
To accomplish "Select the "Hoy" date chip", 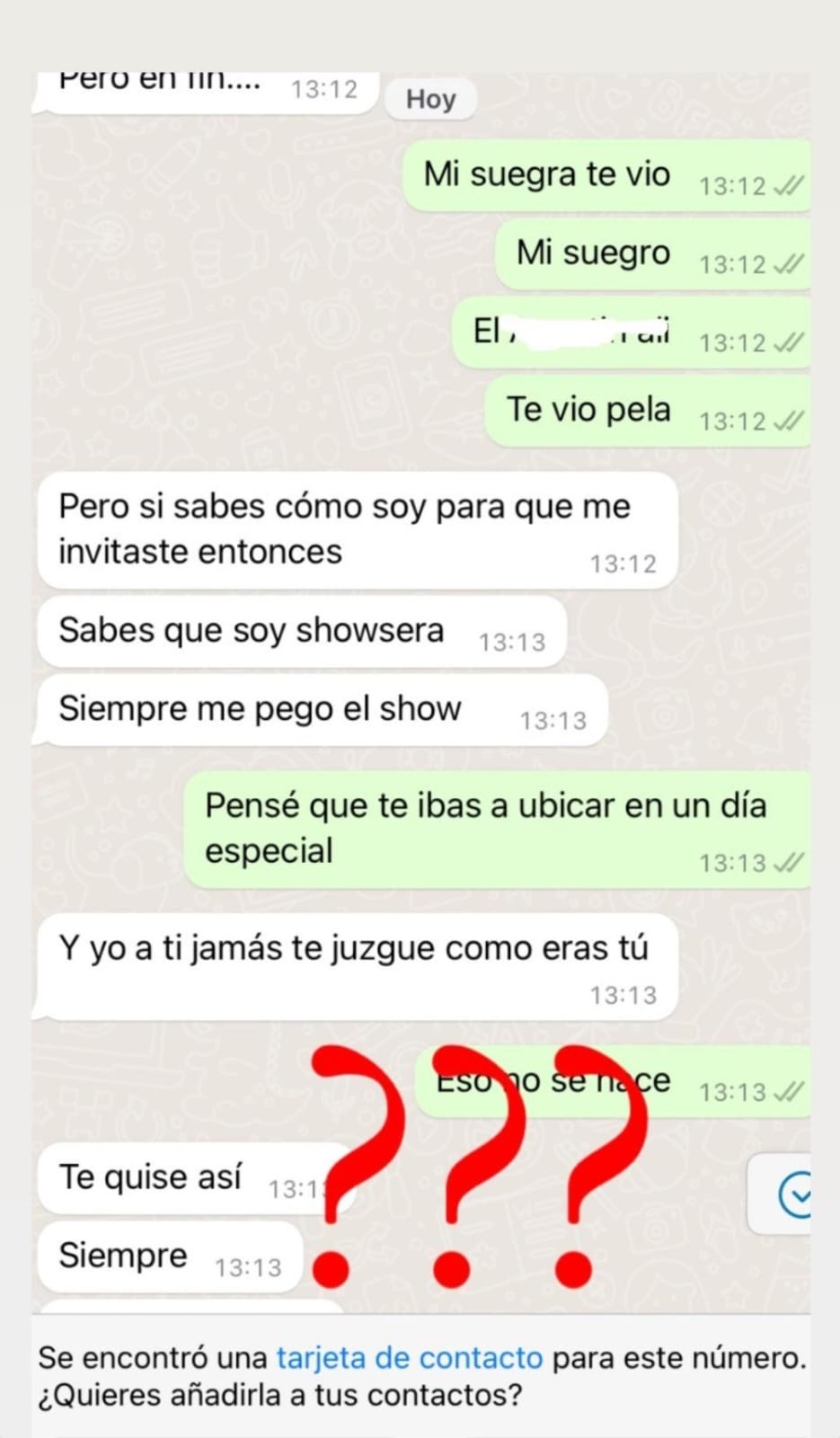I will 430,99.
